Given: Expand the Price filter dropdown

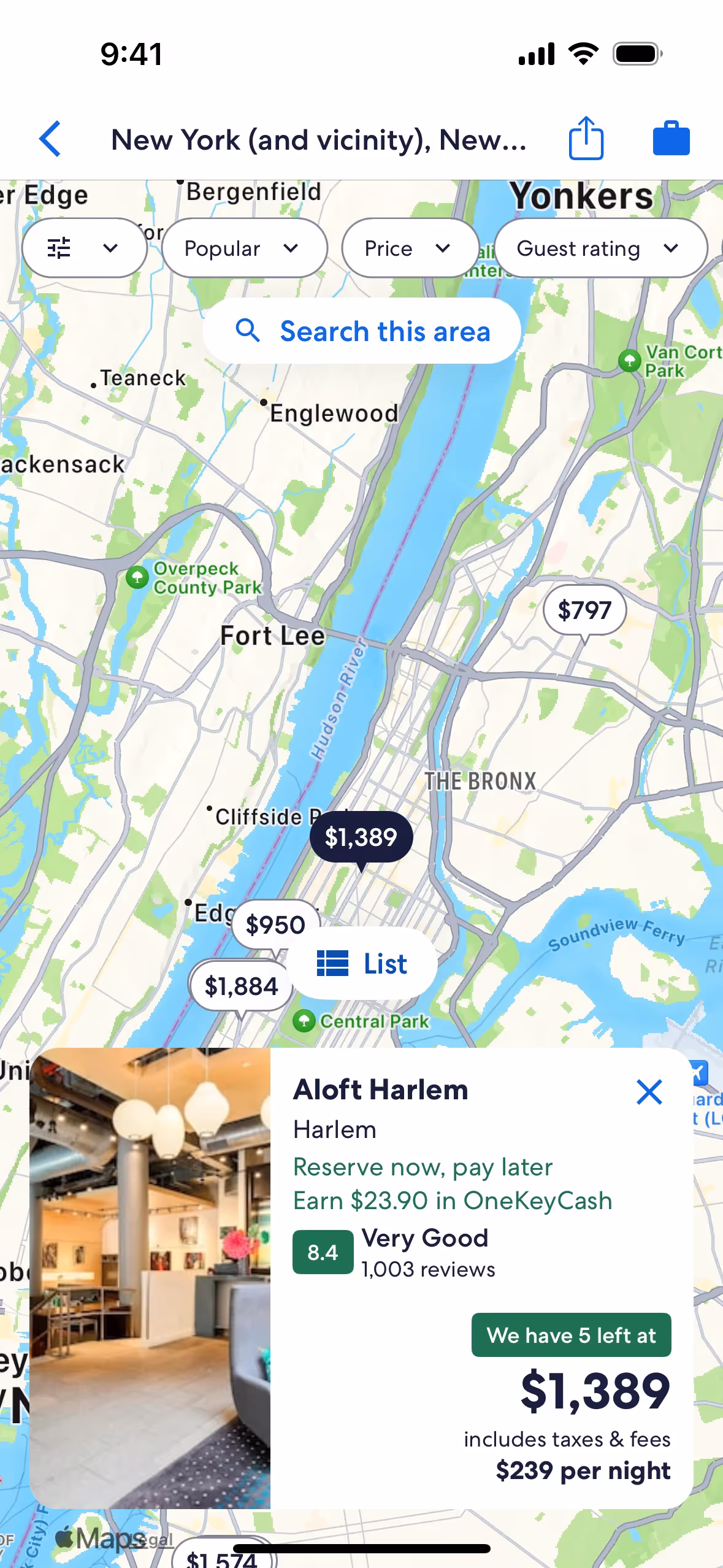Looking at the screenshot, I should [x=410, y=248].
